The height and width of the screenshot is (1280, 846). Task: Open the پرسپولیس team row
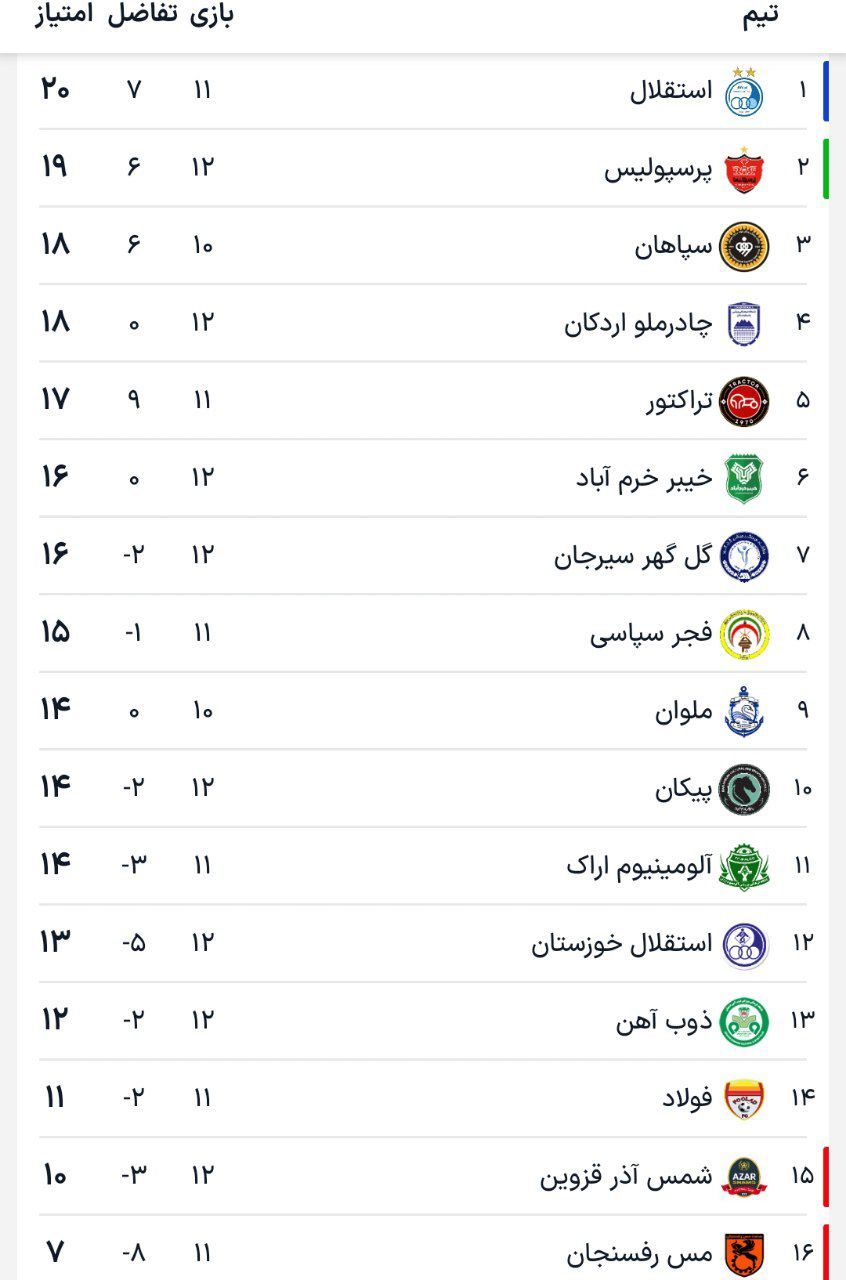(x=423, y=168)
